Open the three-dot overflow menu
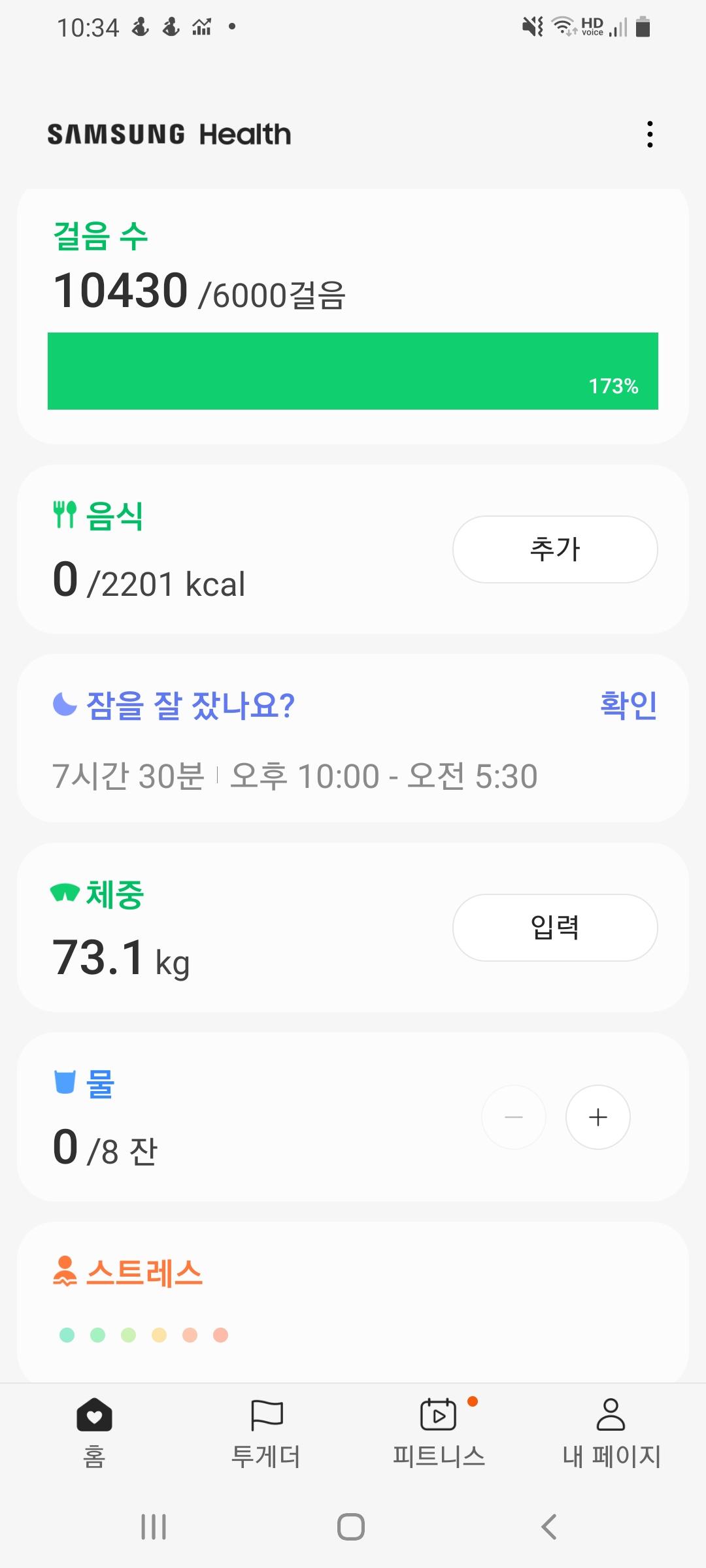706x1568 pixels. (x=650, y=134)
